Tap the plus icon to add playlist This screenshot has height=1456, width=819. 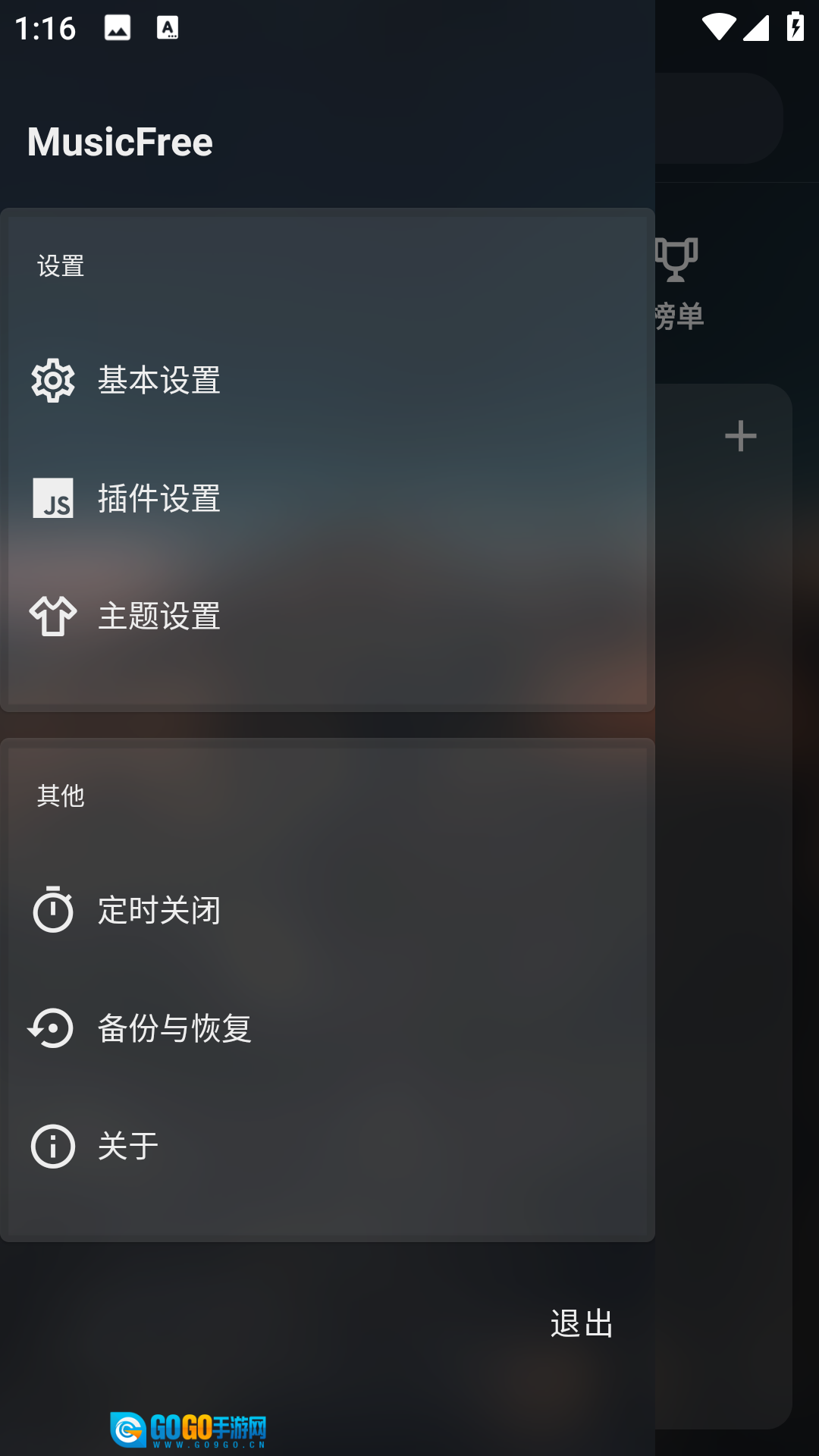(740, 436)
